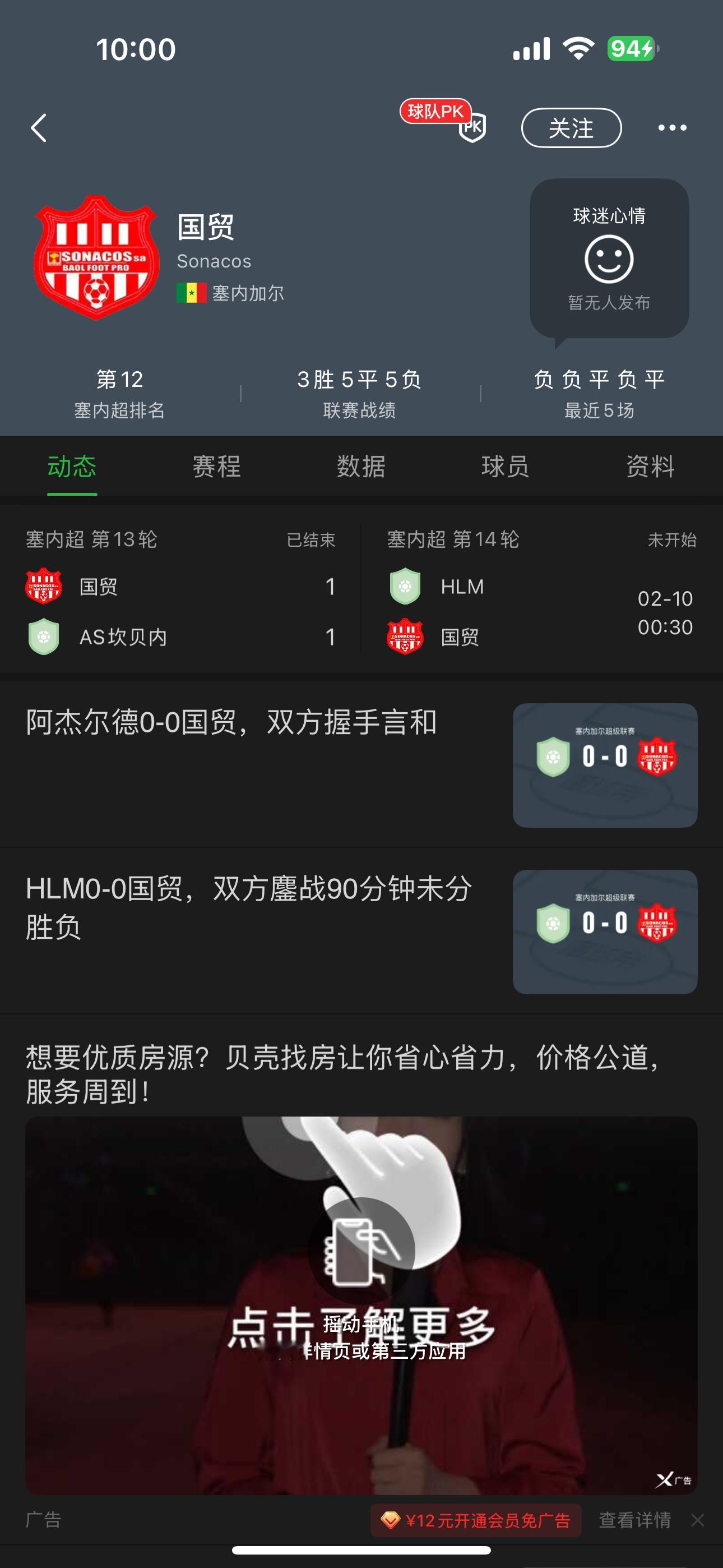723x1568 pixels.
Task: Select the 球员 players tab
Action: [504, 467]
